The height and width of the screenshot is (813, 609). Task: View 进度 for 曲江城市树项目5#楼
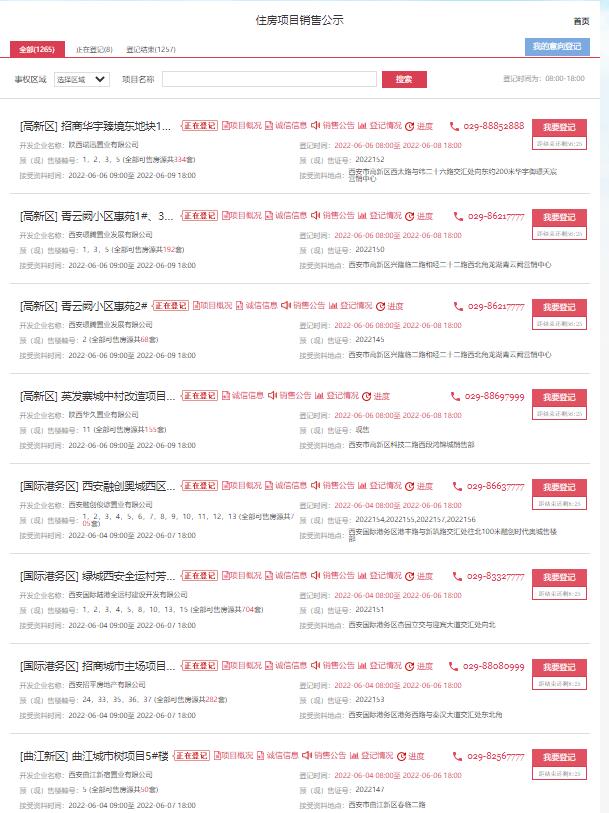click(410, 756)
